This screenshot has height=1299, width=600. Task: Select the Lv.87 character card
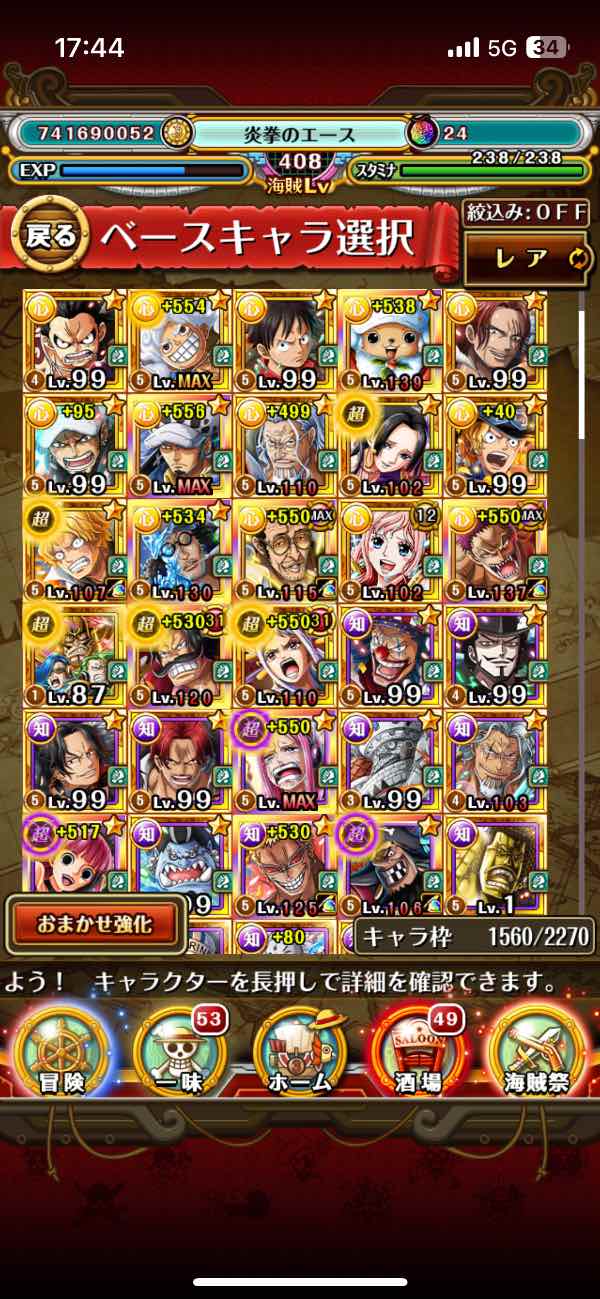point(73,655)
